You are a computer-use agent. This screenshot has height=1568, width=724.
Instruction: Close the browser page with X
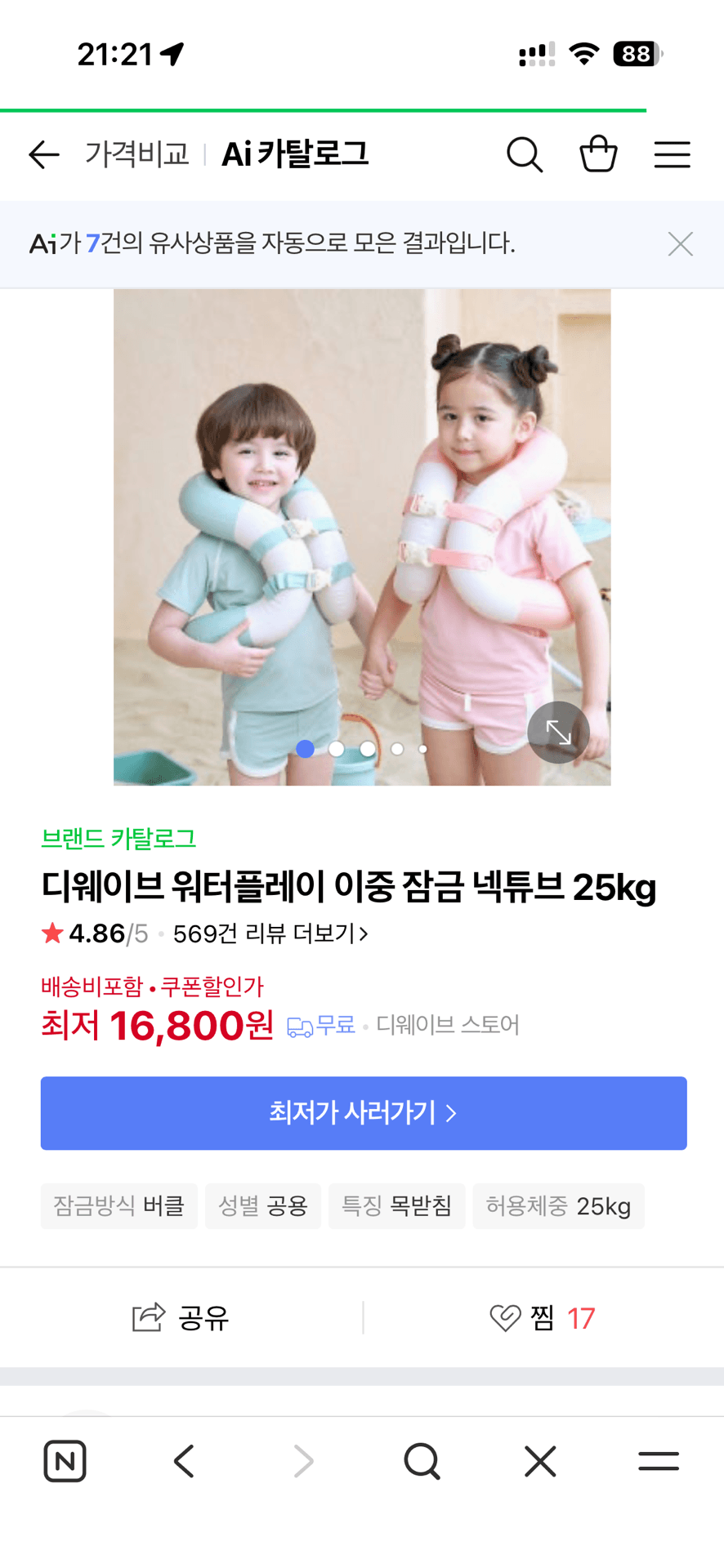click(540, 1461)
